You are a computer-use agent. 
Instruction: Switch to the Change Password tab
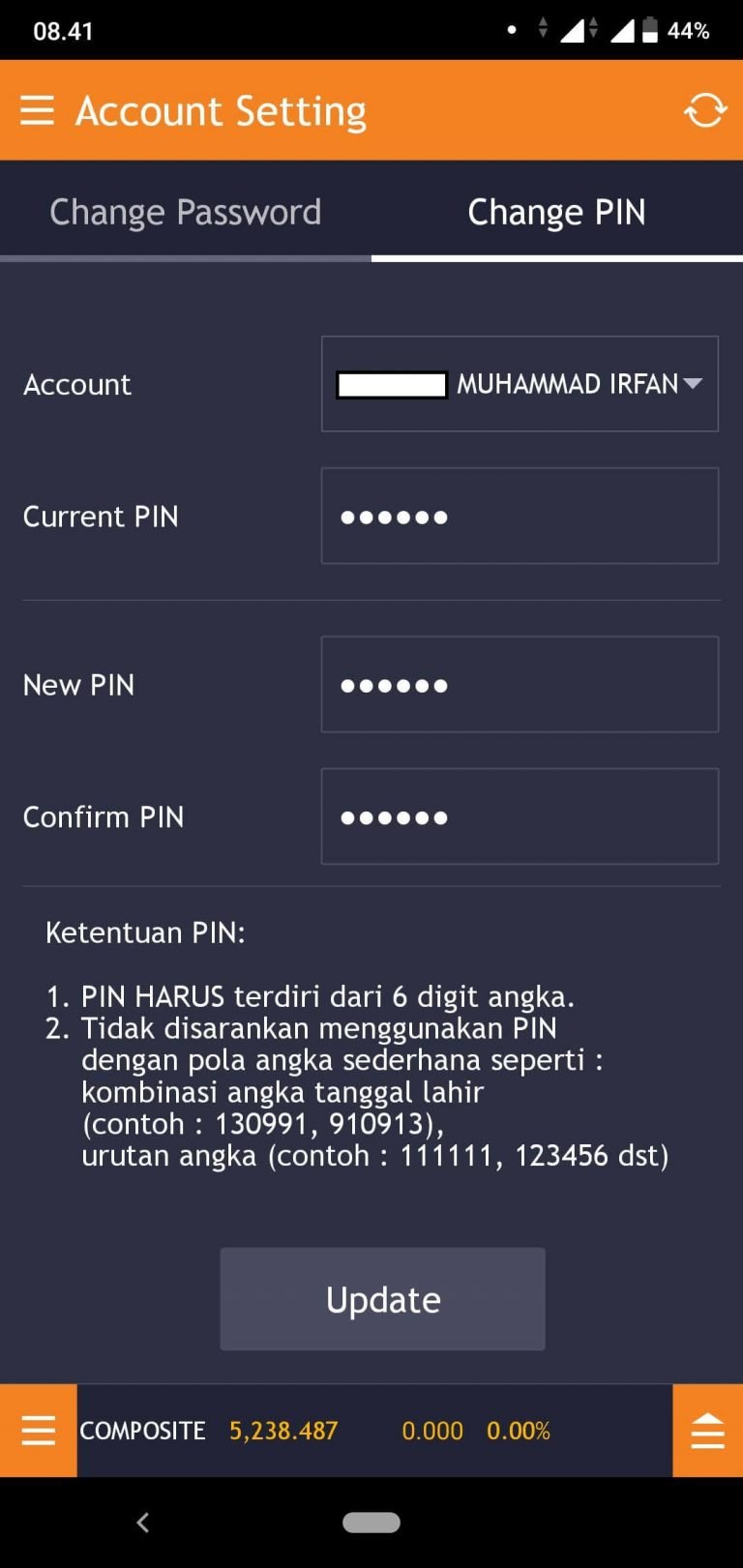[186, 211]
